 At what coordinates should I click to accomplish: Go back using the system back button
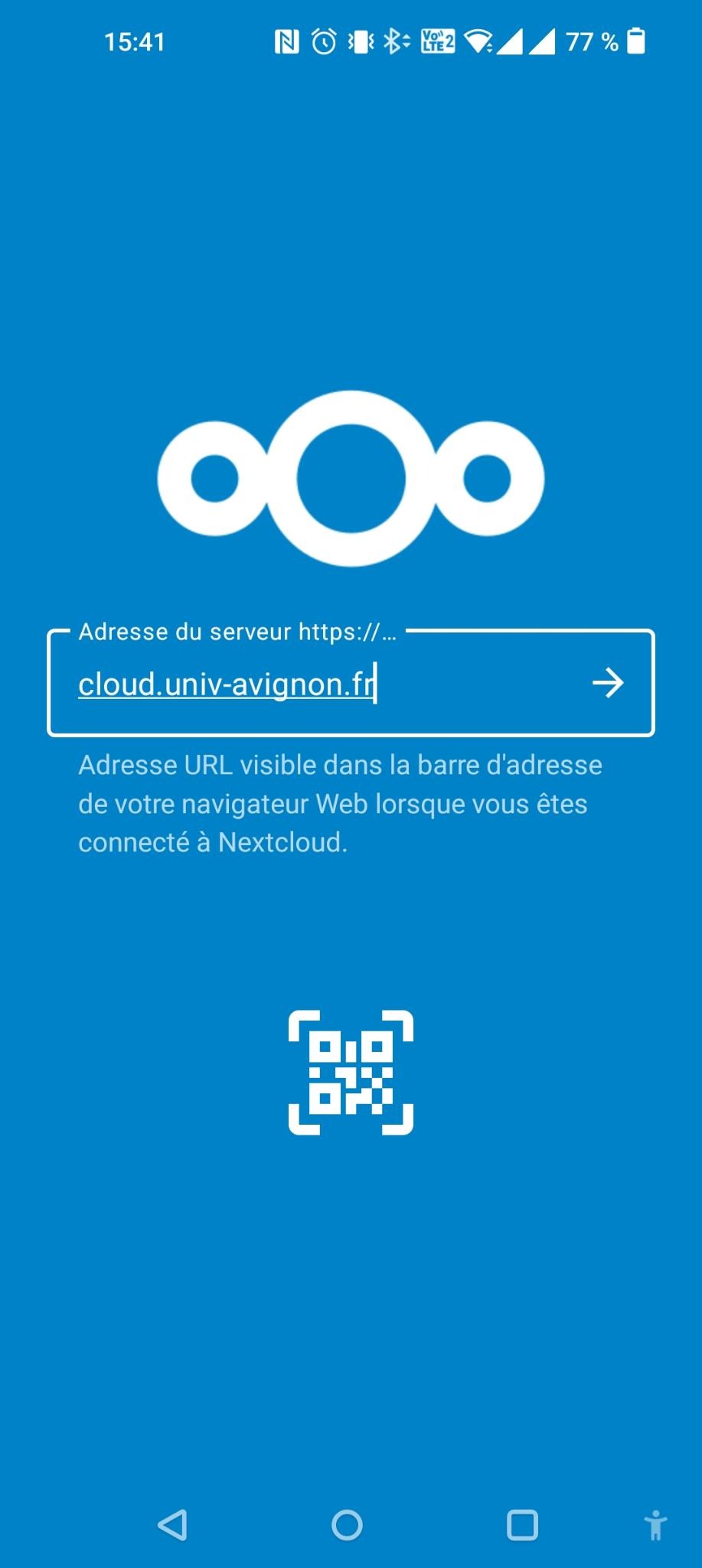[173, 1524]
